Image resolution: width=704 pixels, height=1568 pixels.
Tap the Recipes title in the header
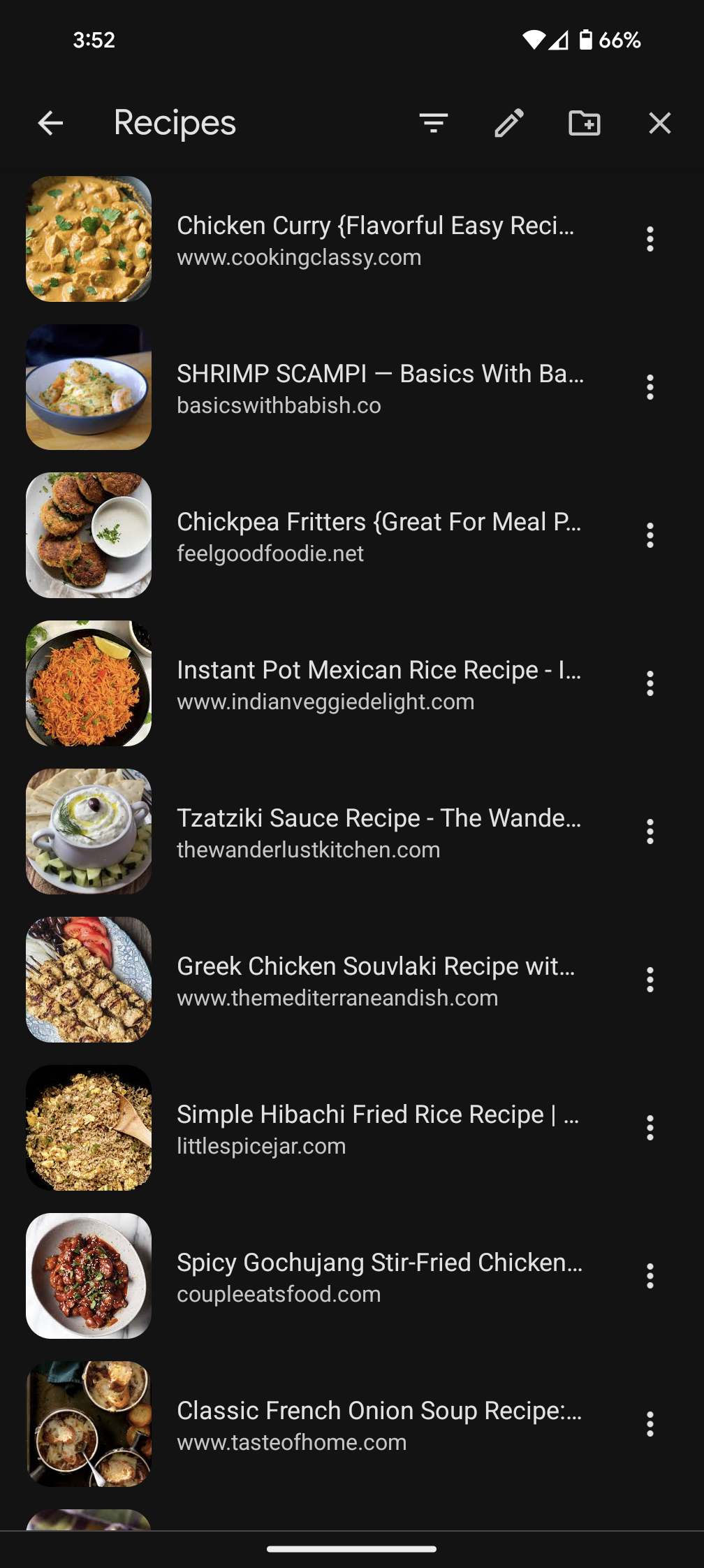pyautogui.click(x=175, y=123)
